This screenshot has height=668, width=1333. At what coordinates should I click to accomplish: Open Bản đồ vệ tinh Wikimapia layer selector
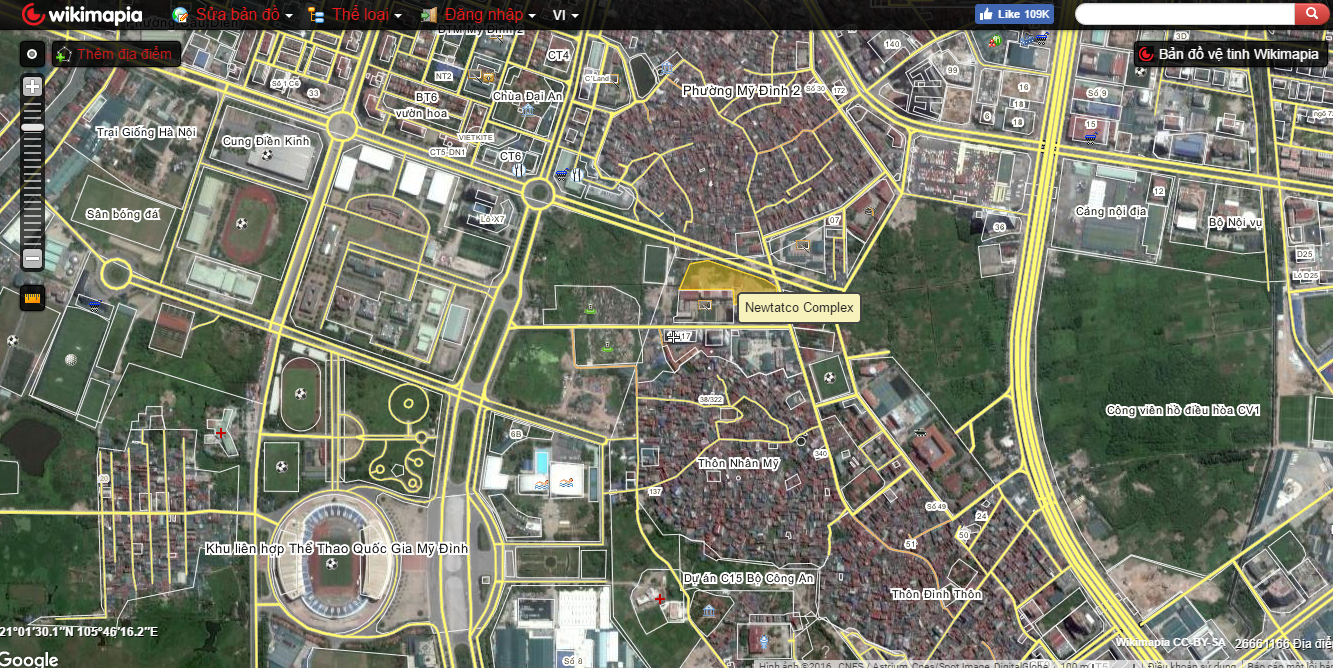(1230, 55)
